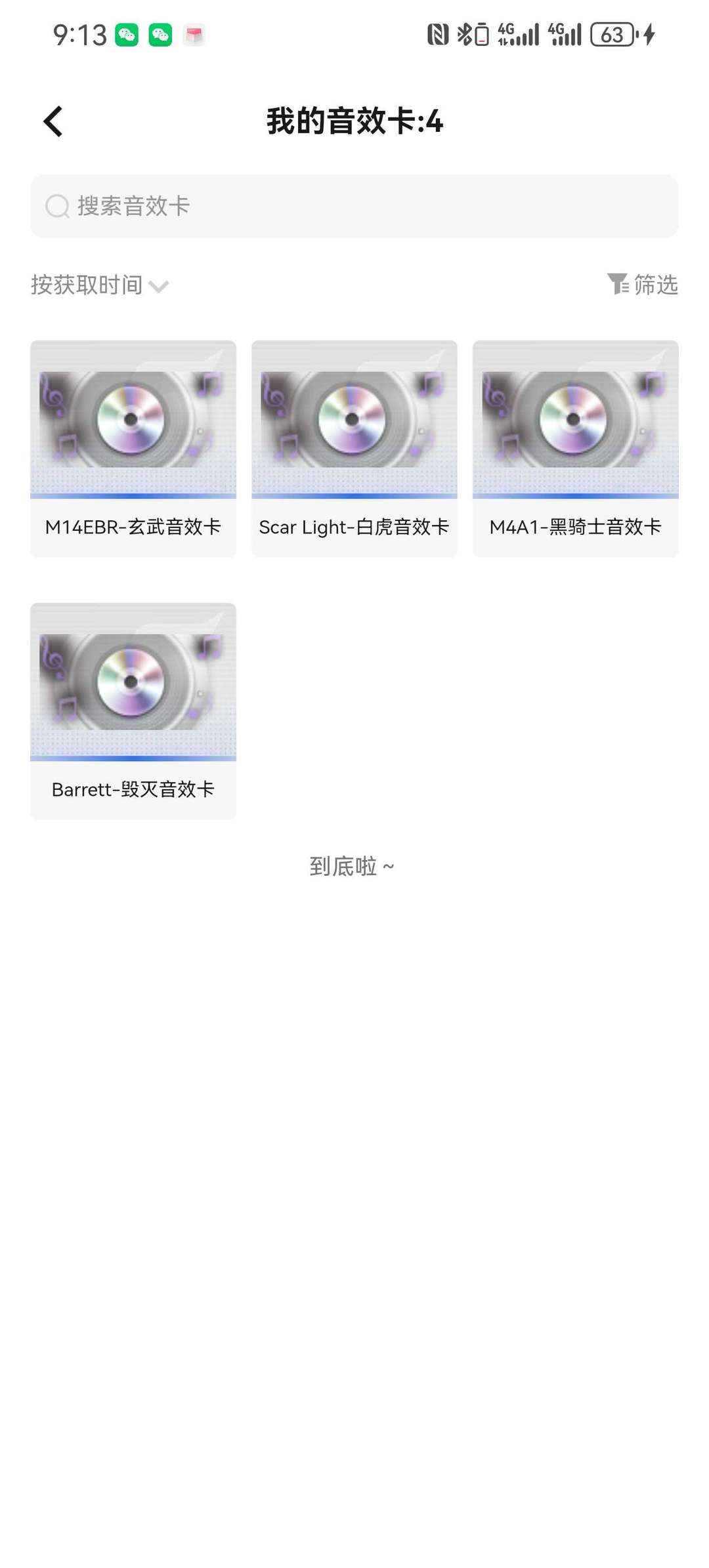Tap the 搜索音效卡 search field
This screenshot has height=1568, width=709.
[354, 206]
